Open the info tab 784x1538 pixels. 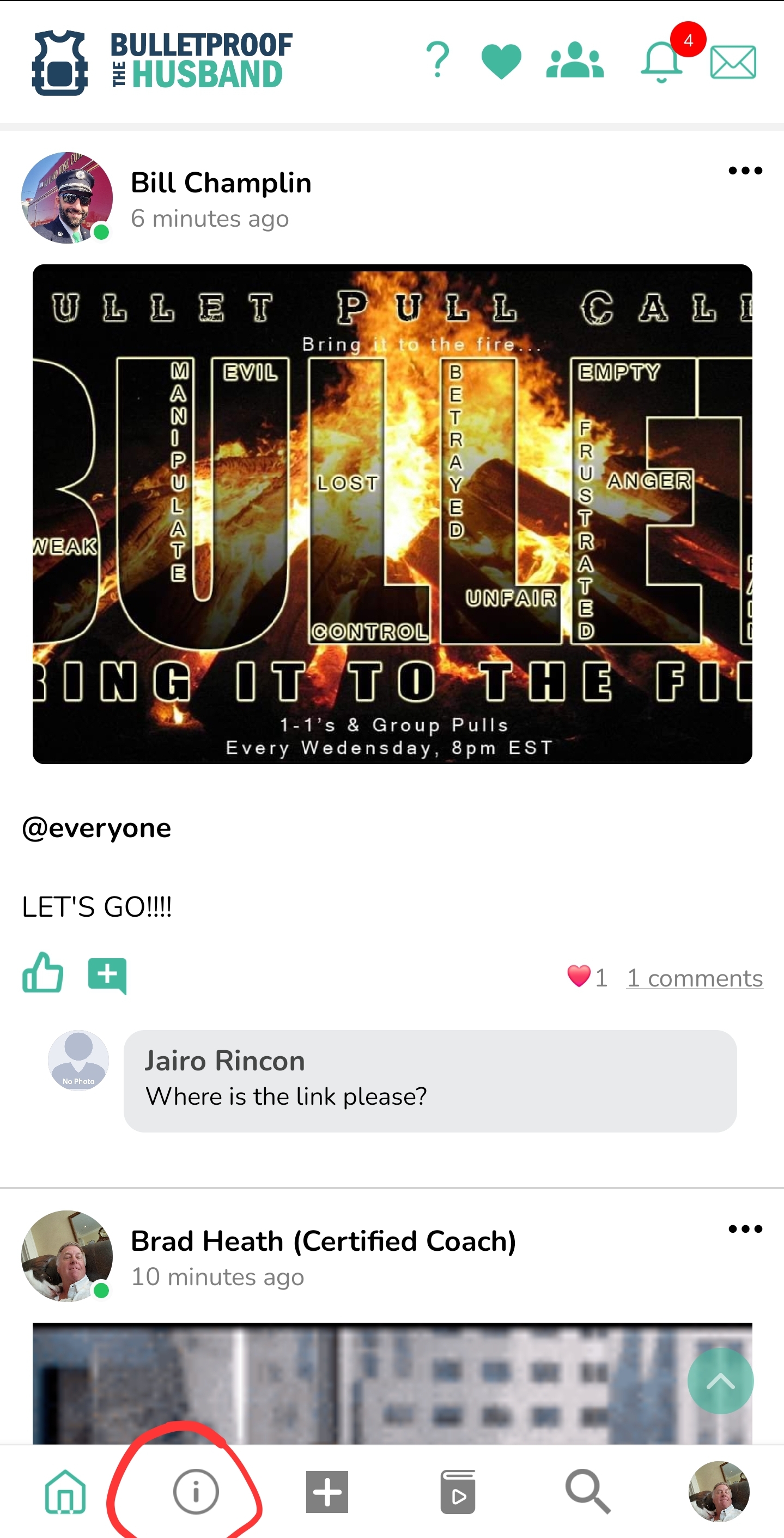196,1492
